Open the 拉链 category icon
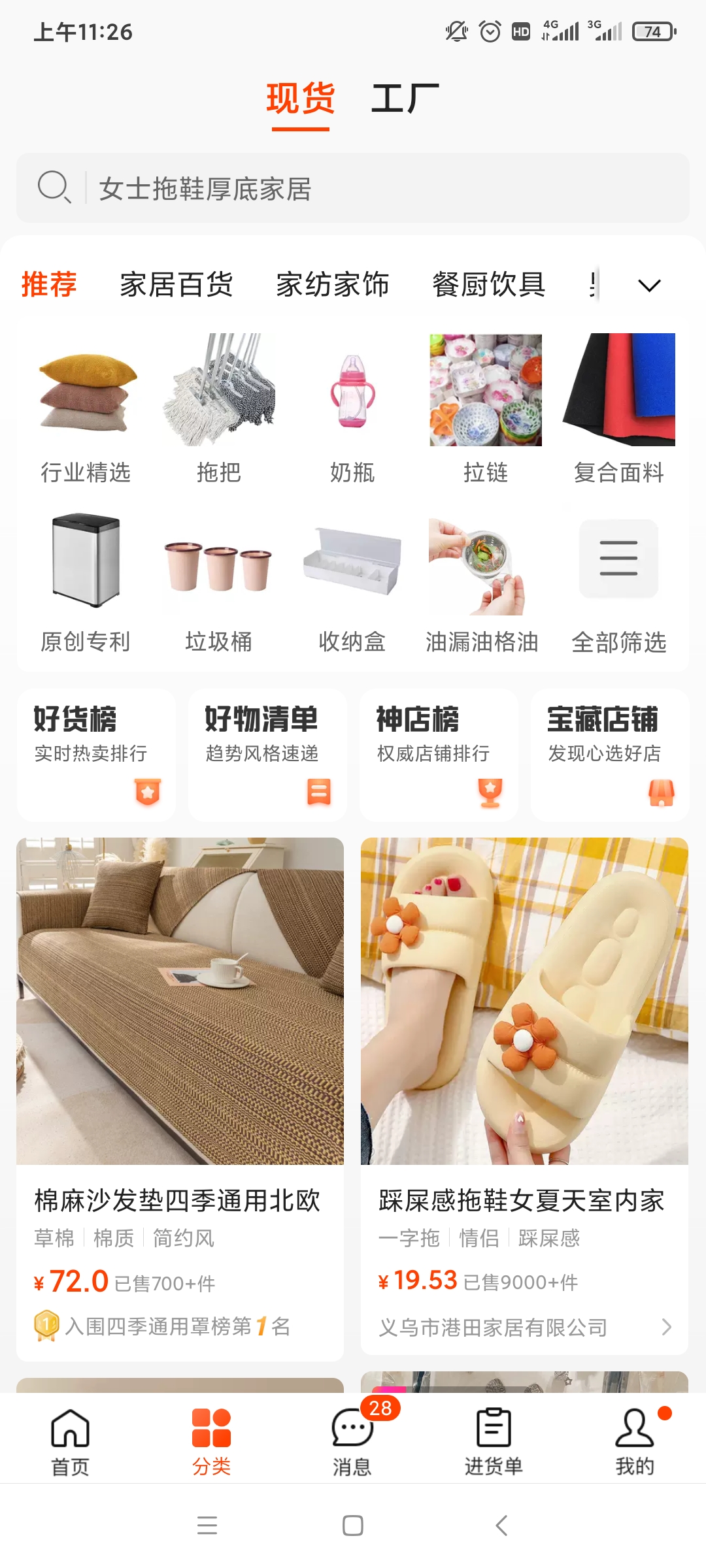The height and width of the screenshot is (1568, 706). (485, 390)
